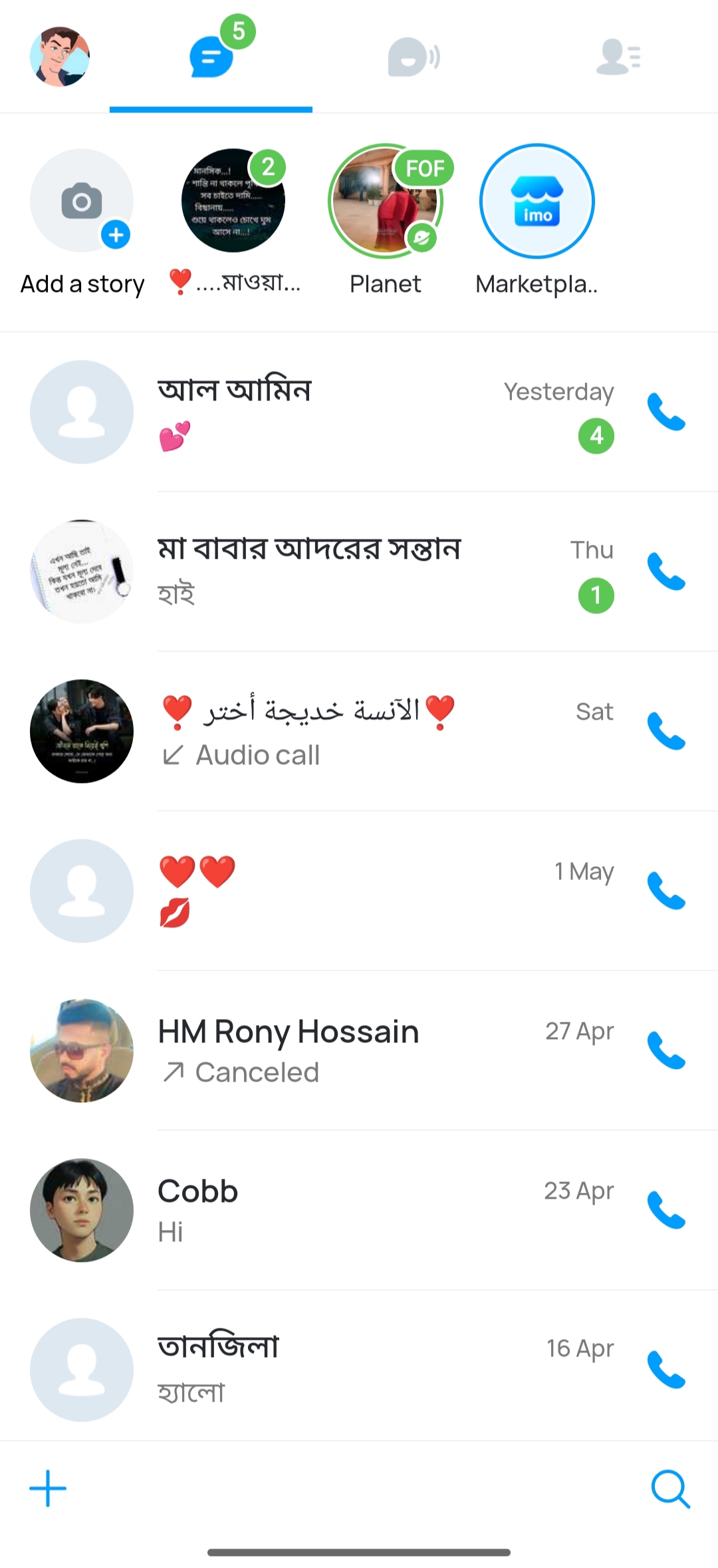Open the Planet story
718x1568 pixels.
(x=386, y=201)
